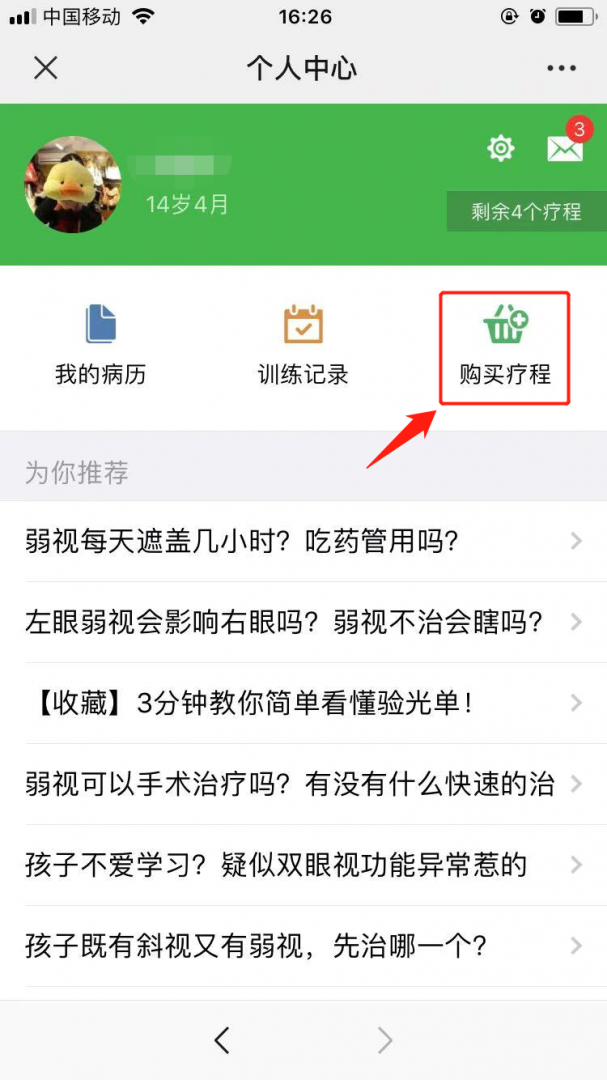Open the three-dot overflow menu

[562, 68]
